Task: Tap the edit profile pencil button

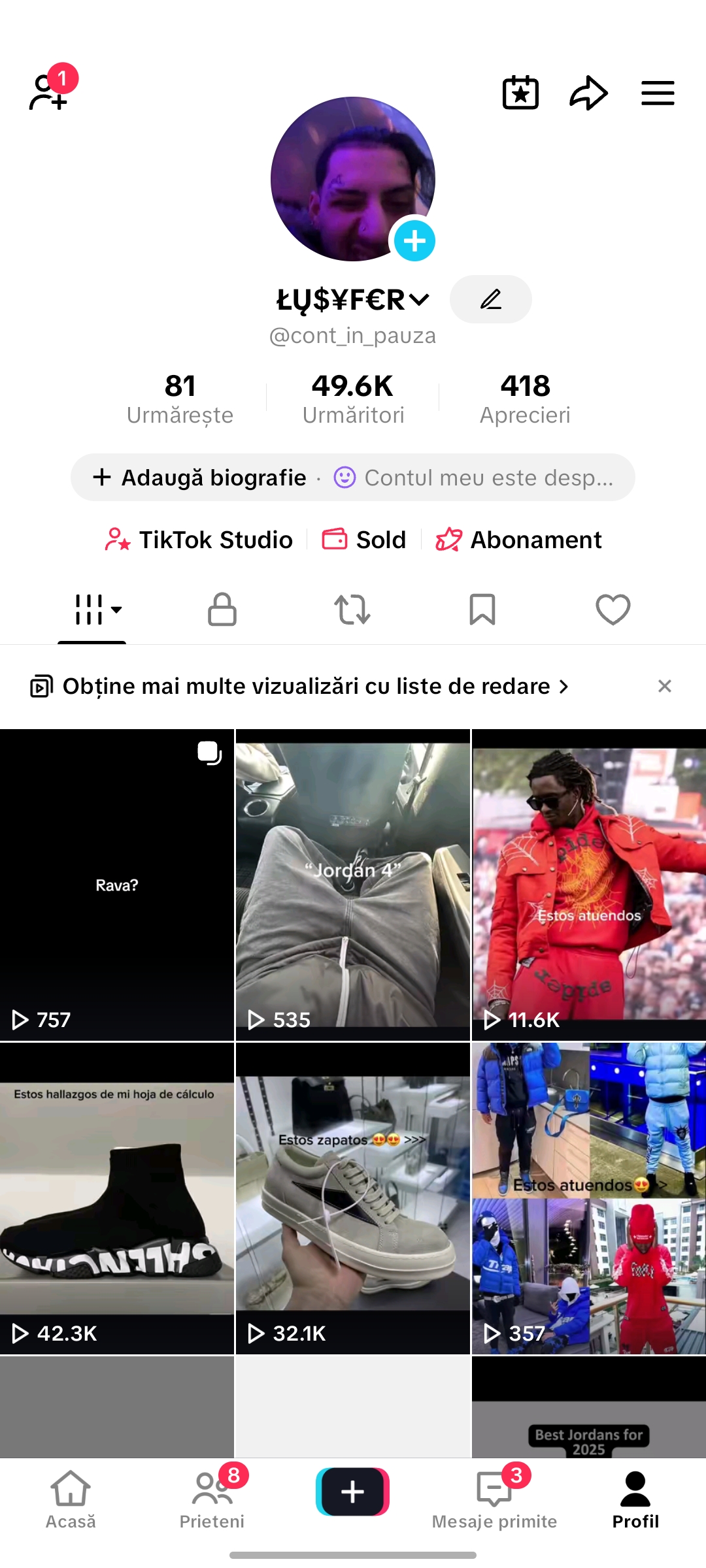Action: (x=491, y=299)
